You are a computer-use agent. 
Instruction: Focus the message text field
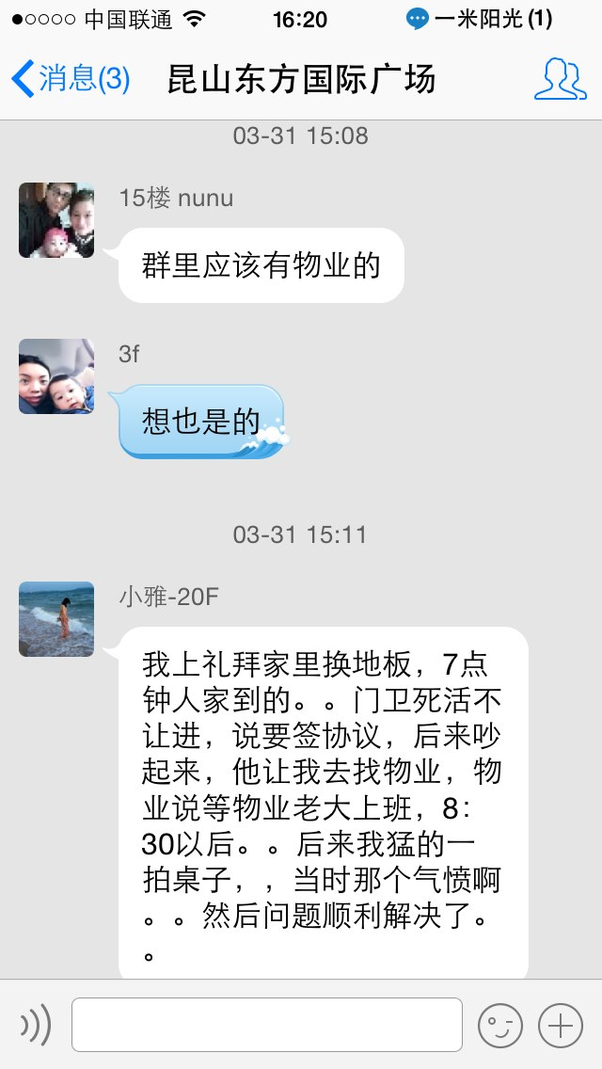(267, 1024)
